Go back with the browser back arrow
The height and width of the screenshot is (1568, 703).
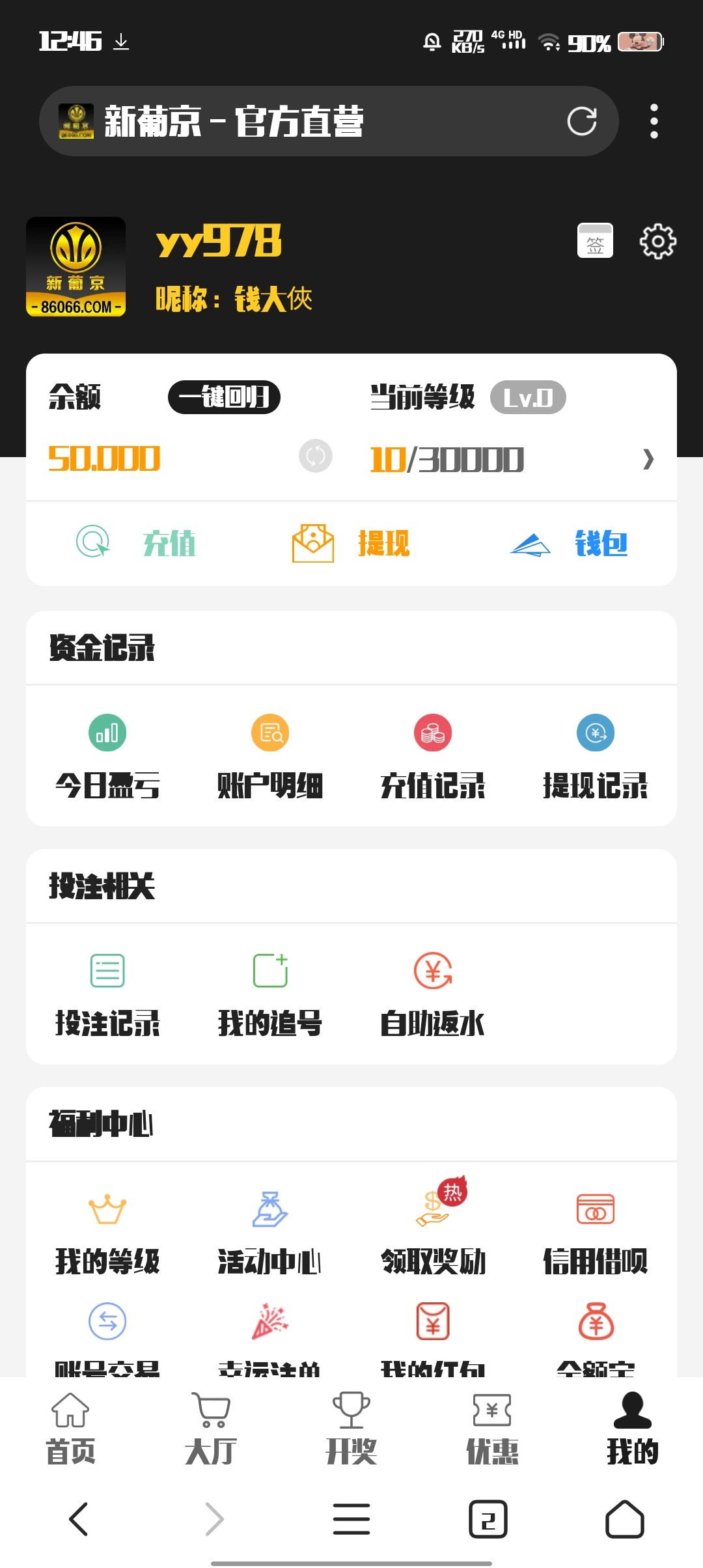(79, 1519)
